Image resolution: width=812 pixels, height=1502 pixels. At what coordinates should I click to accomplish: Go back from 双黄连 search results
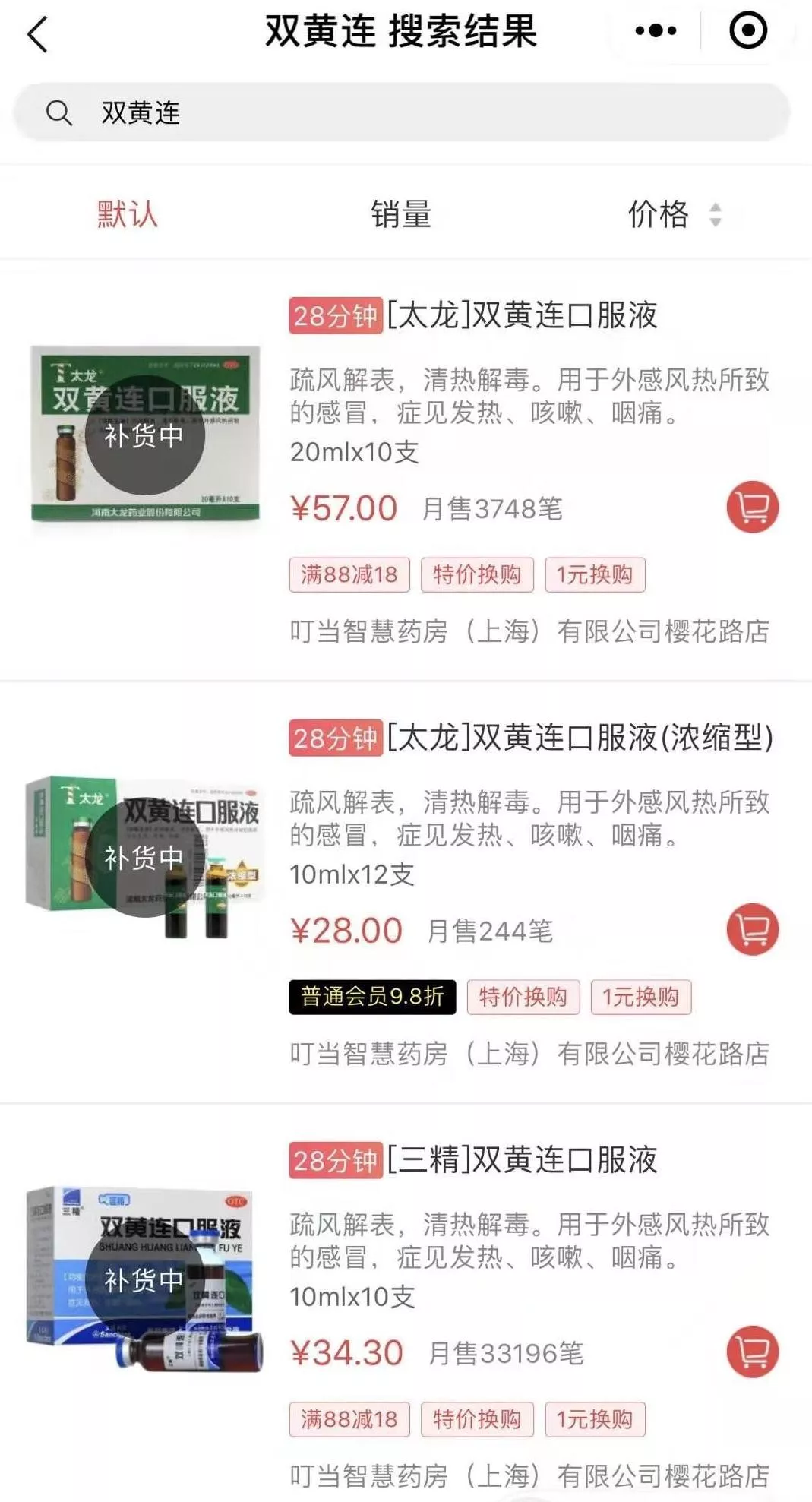[x=37, y=34]
